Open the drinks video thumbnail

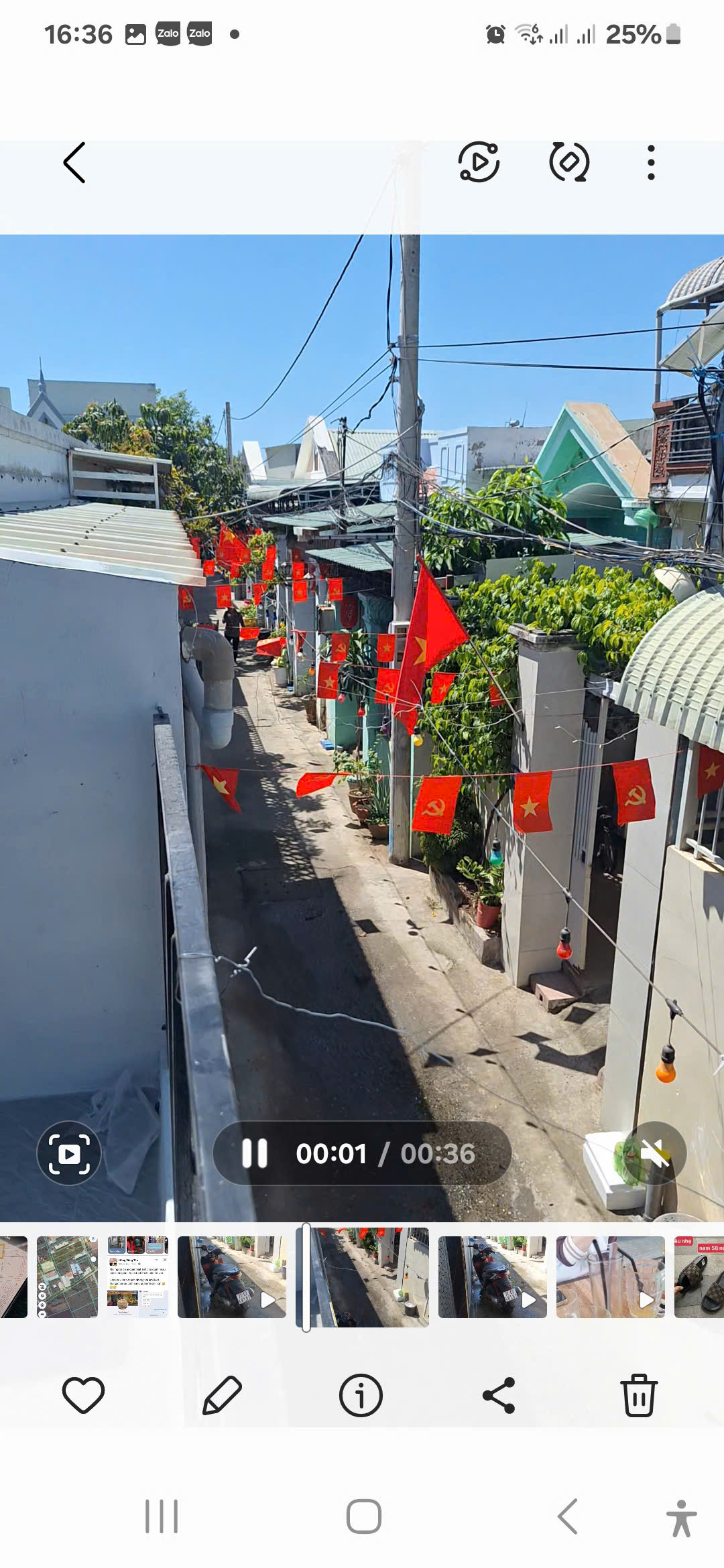[610, 1277]
